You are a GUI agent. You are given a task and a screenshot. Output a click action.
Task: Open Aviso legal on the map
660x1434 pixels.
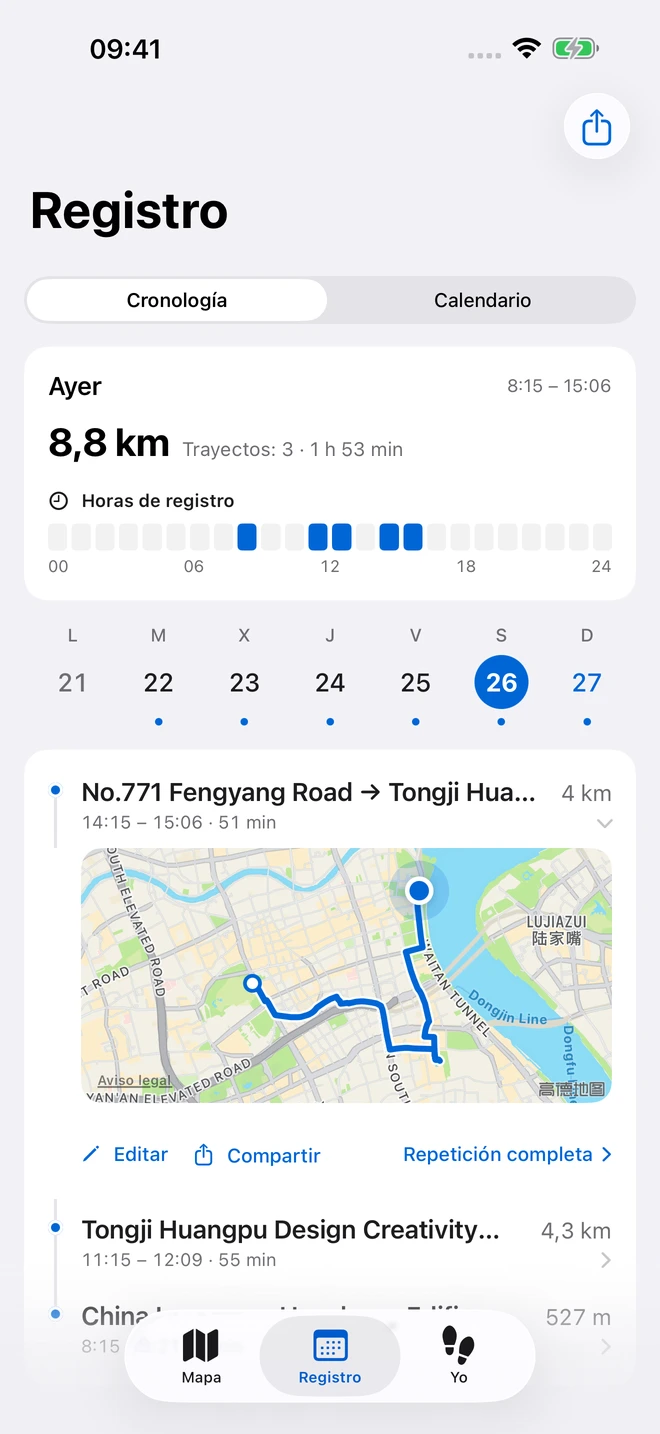click(134, 1081)
